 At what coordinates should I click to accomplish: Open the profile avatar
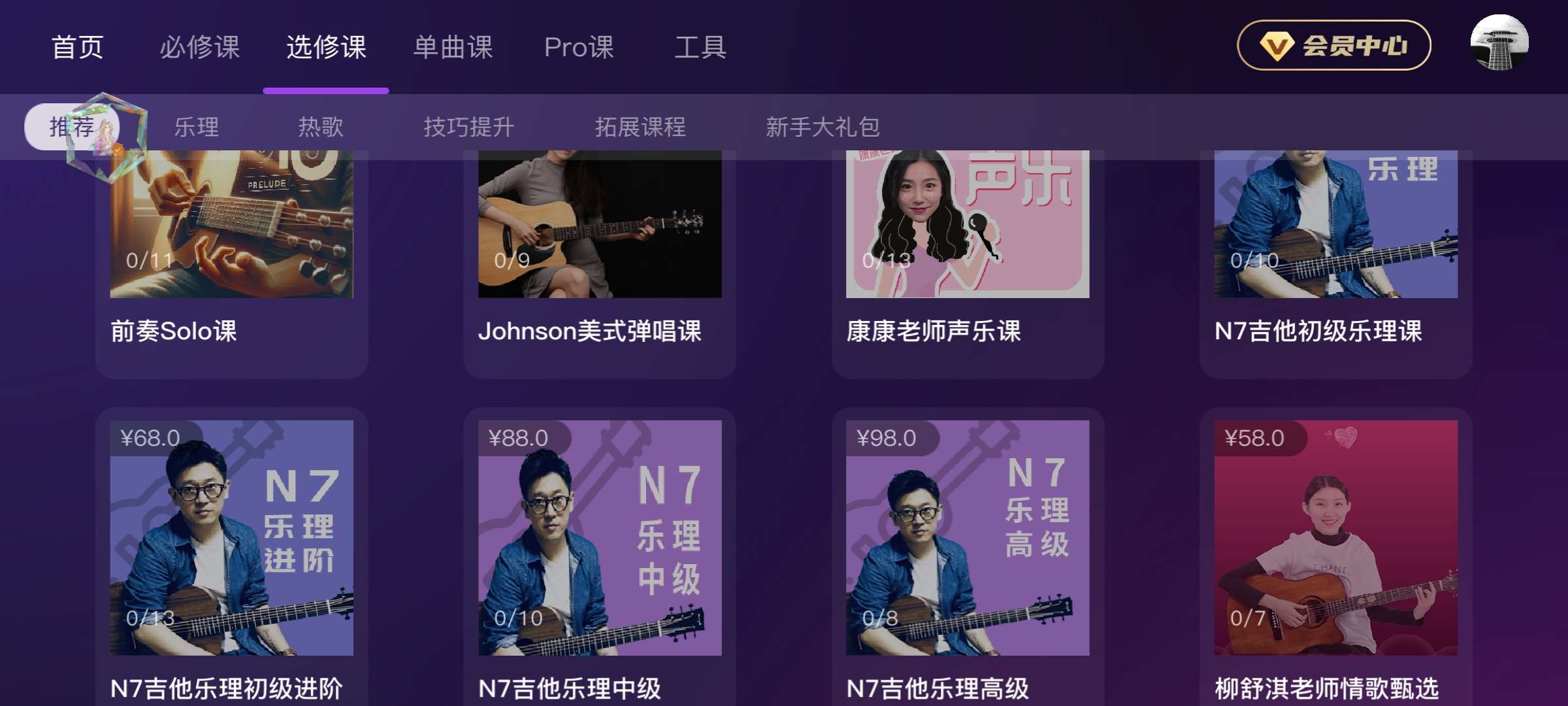[1499, 43]
